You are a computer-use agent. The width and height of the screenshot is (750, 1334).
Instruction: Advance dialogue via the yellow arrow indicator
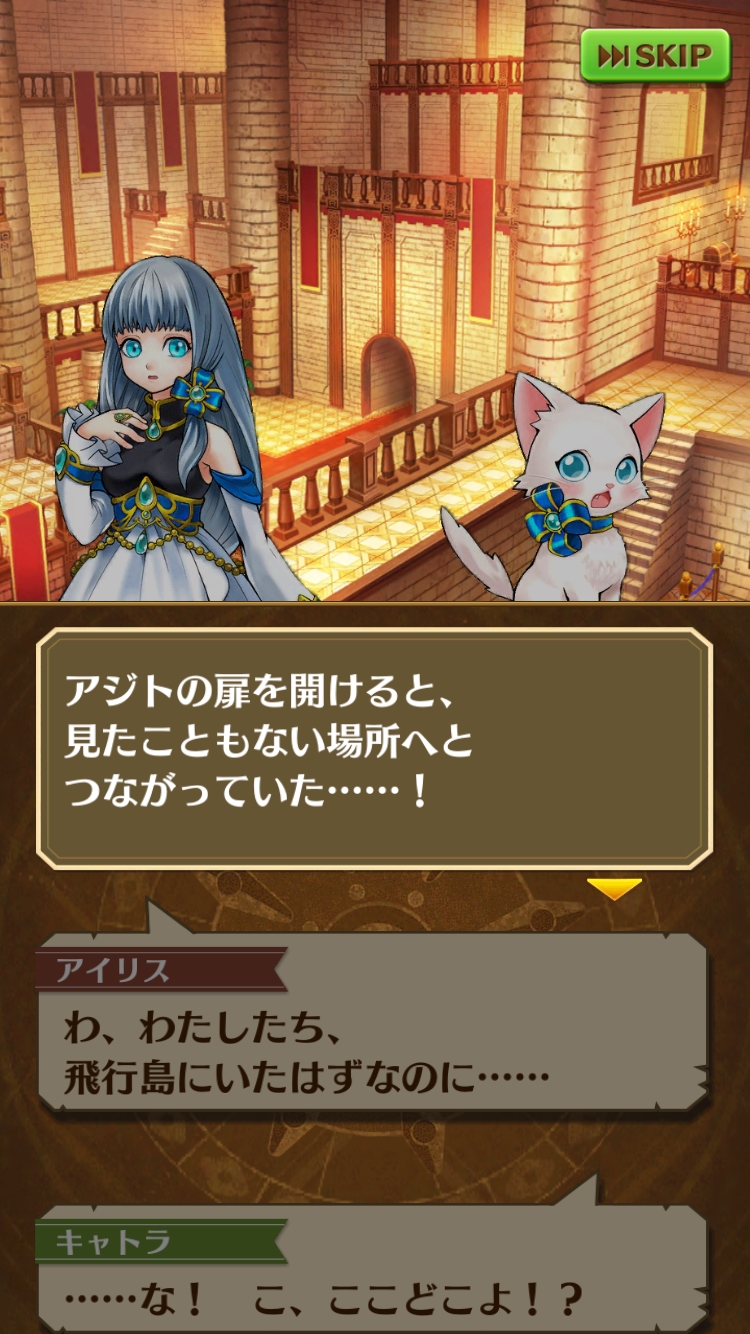point(613,888)
